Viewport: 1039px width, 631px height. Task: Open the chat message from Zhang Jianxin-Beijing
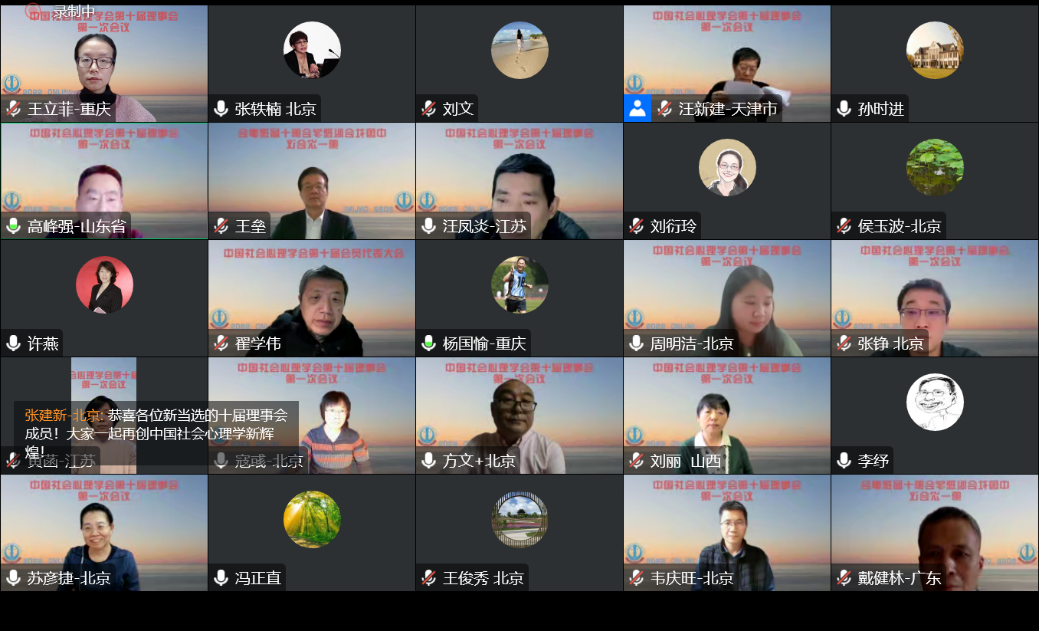pos(156,432)
